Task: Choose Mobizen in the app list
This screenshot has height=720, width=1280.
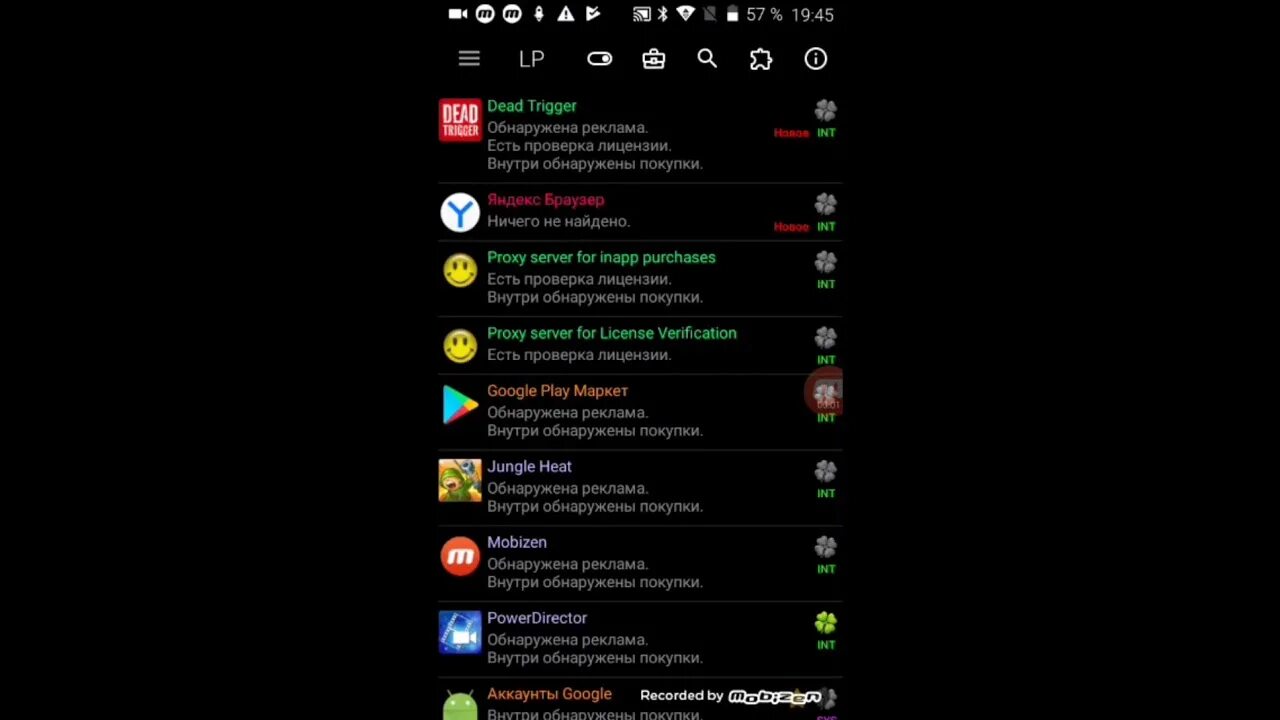Action: coord(620,562)
